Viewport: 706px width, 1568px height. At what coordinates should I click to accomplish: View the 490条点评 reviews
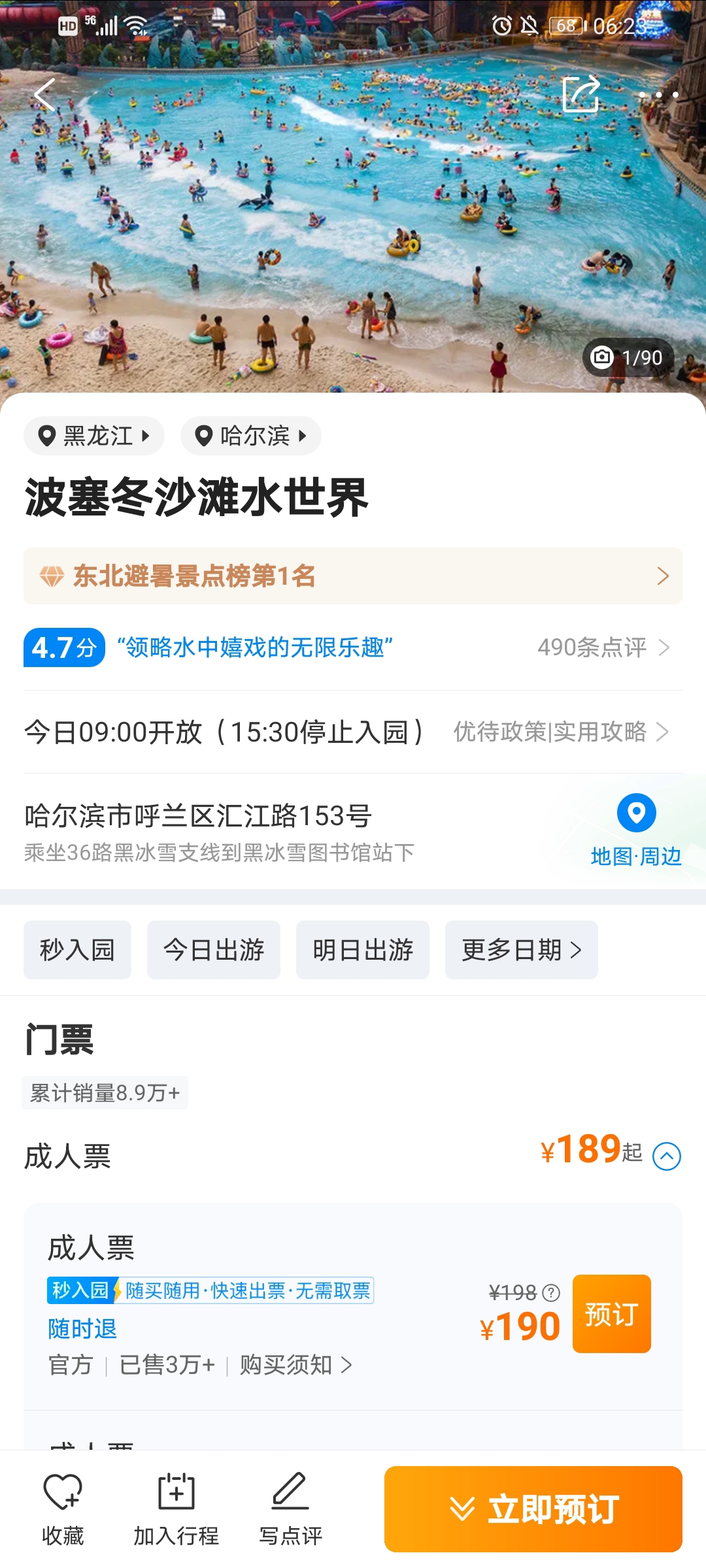coord(603,647)
